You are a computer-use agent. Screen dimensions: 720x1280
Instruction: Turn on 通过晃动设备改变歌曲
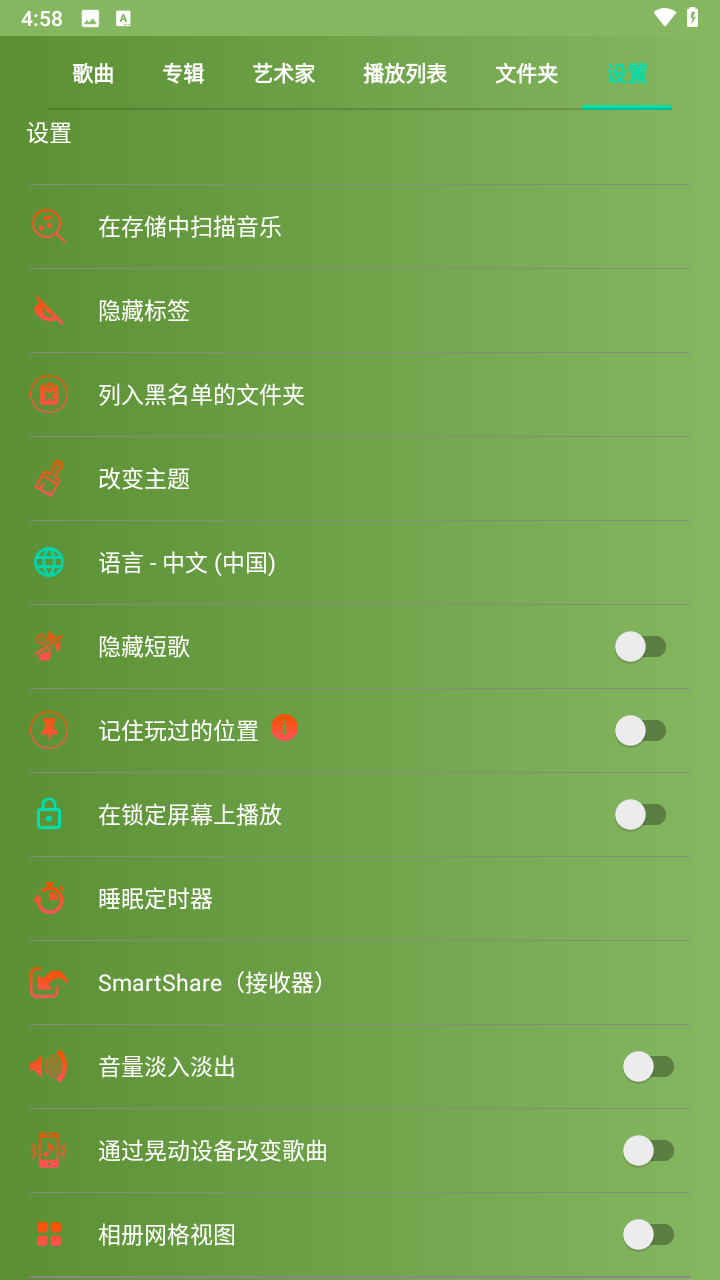click(648, 1151)
